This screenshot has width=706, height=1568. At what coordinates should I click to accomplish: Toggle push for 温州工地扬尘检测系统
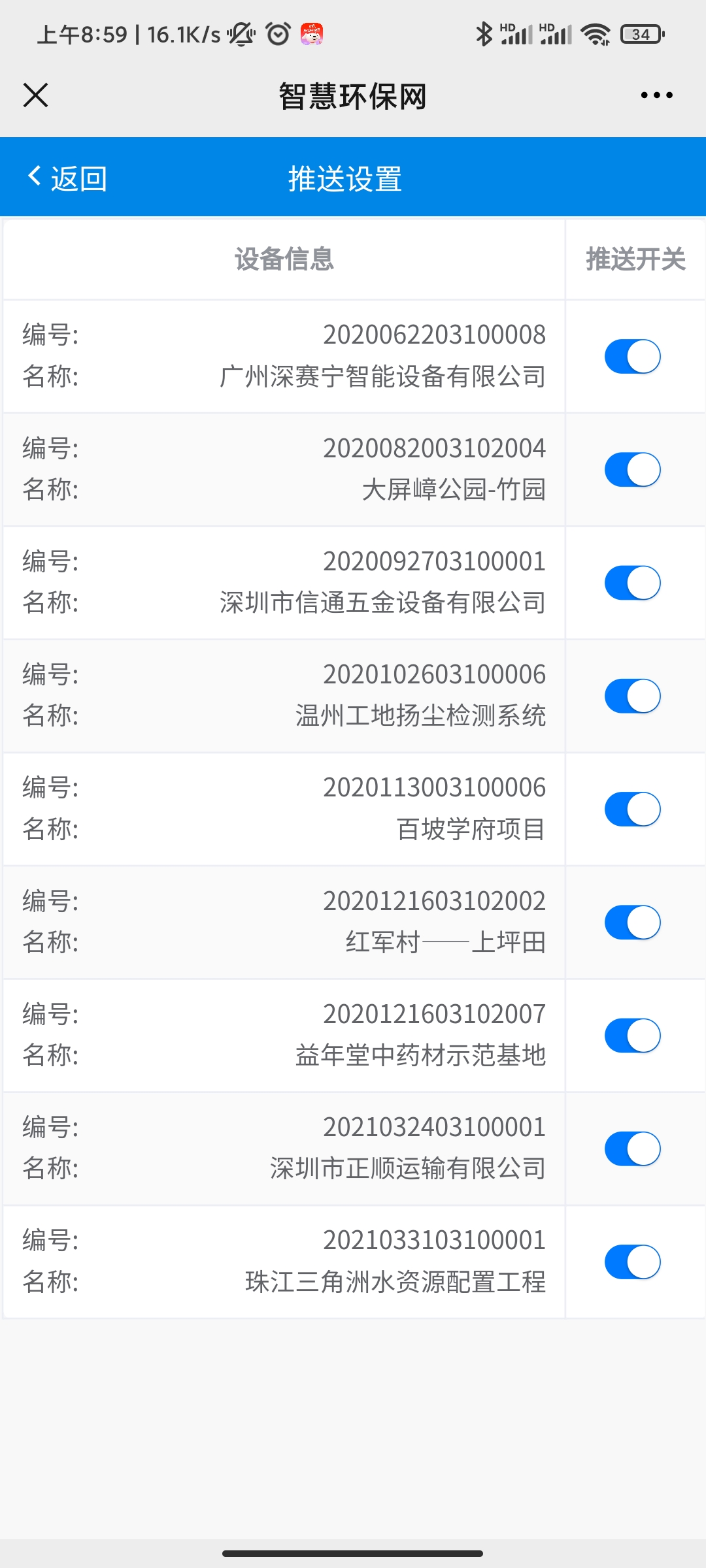[632, 696]
